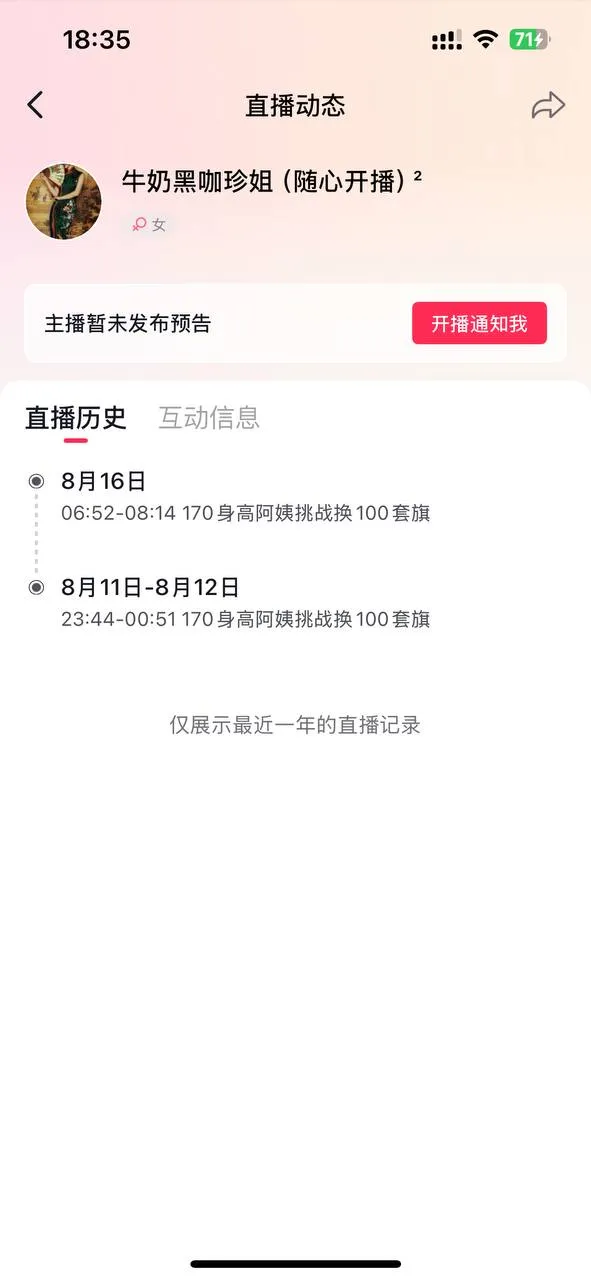Viewport: 591px width, 1280px height.
Task: Open the streamer's profile avatar
Action: click(63, 201)
